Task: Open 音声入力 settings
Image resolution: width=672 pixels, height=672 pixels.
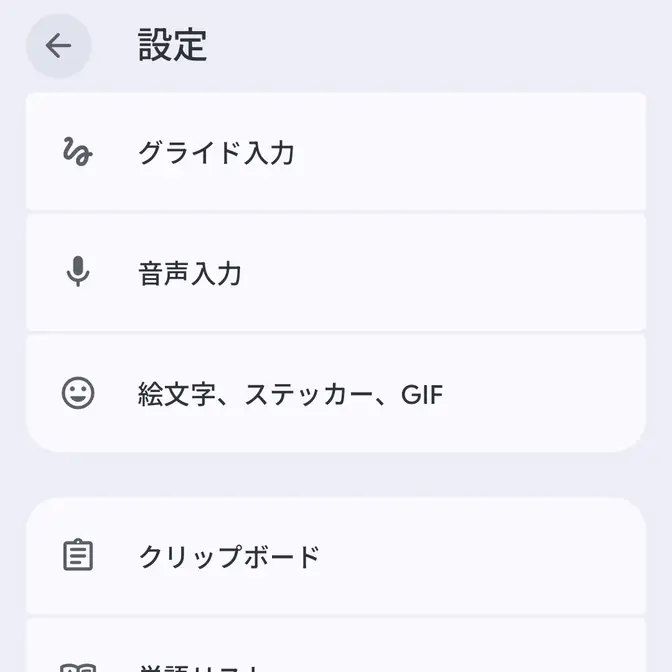Action: click(336, 273)
